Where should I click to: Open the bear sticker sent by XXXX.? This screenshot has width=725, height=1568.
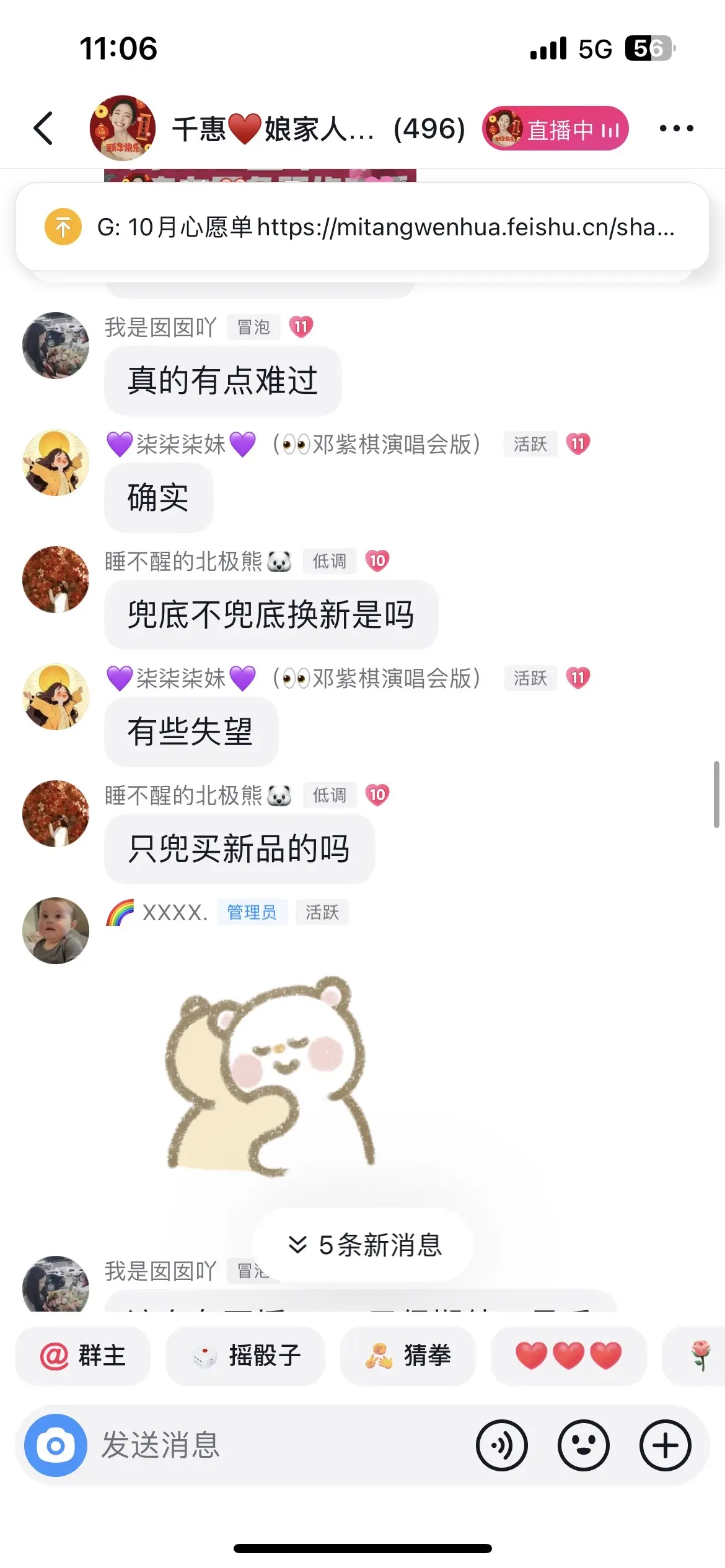(x=270, y=1074)
